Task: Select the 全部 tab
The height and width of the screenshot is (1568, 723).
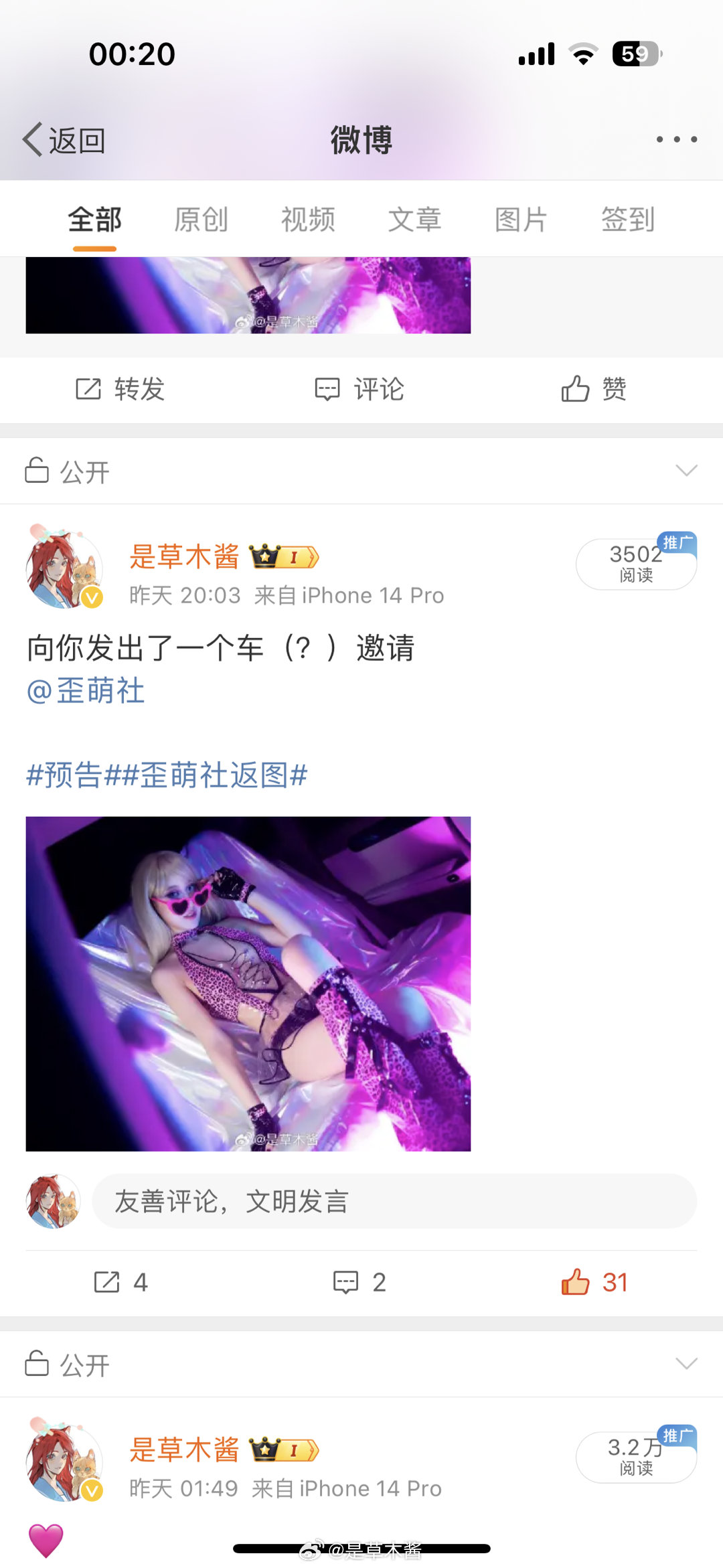Action: (x=94, y=220)
